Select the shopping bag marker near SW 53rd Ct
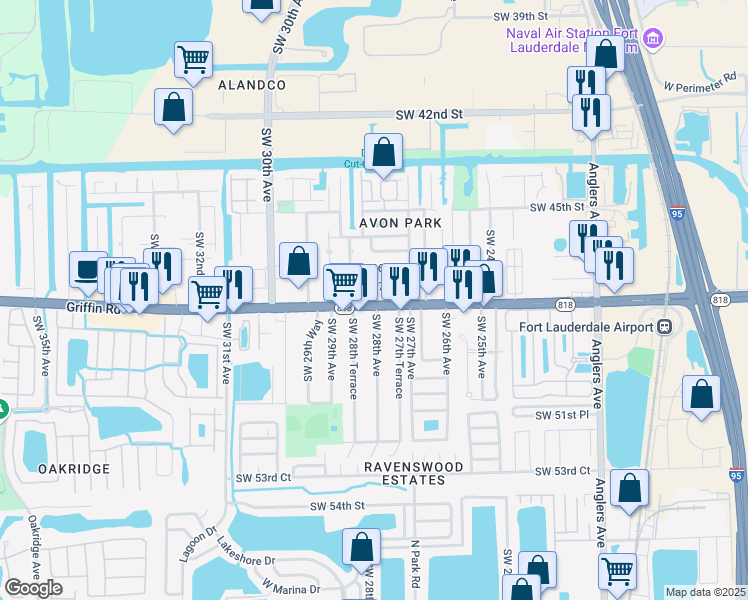748x600 pixels. [629, 488]
